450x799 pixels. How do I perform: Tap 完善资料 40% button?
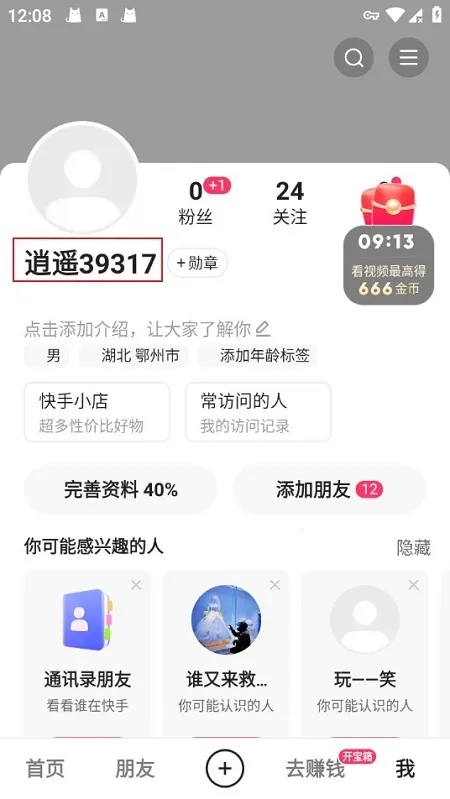coord(121,490)
